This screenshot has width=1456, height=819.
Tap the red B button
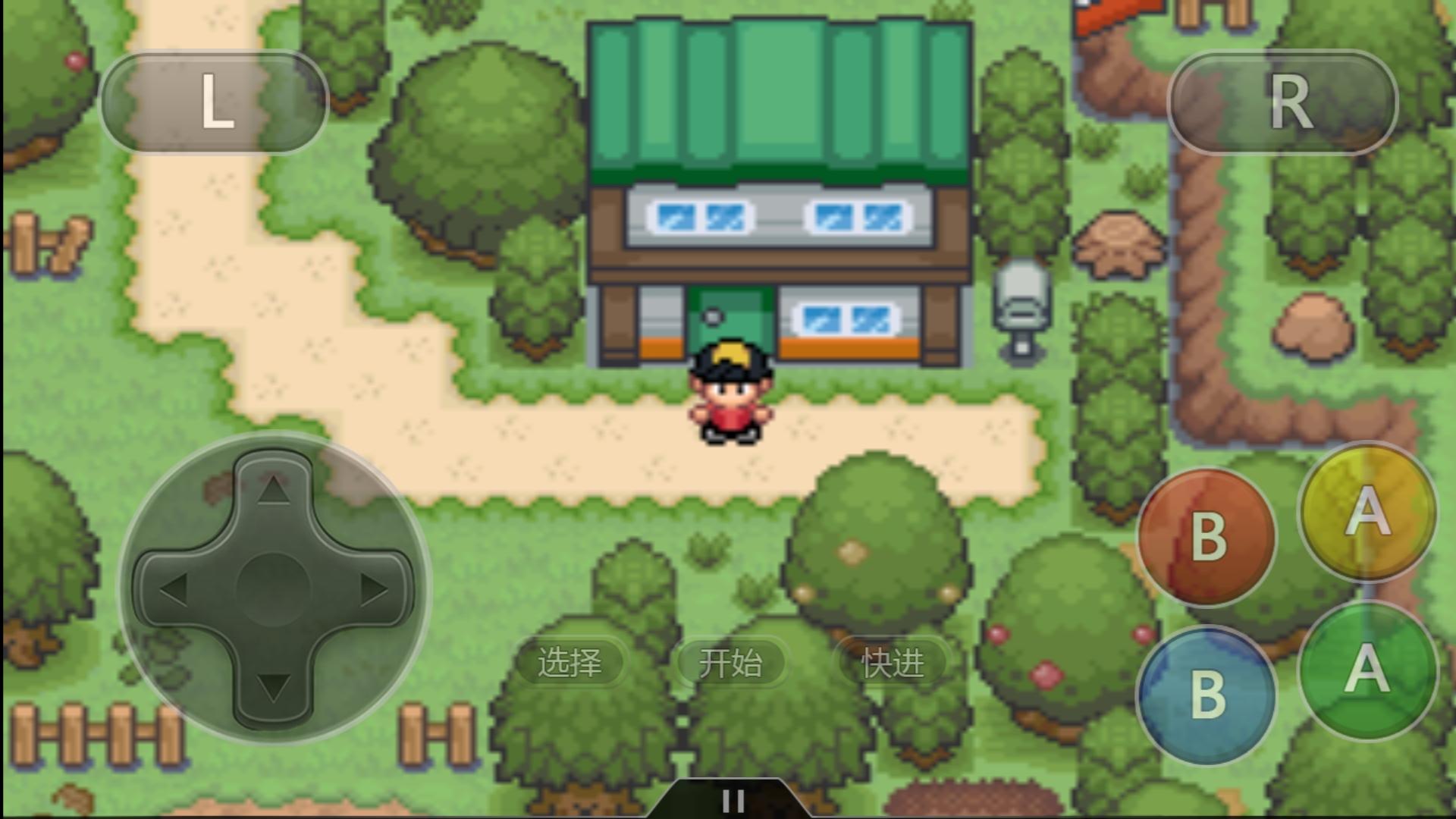1207,537
